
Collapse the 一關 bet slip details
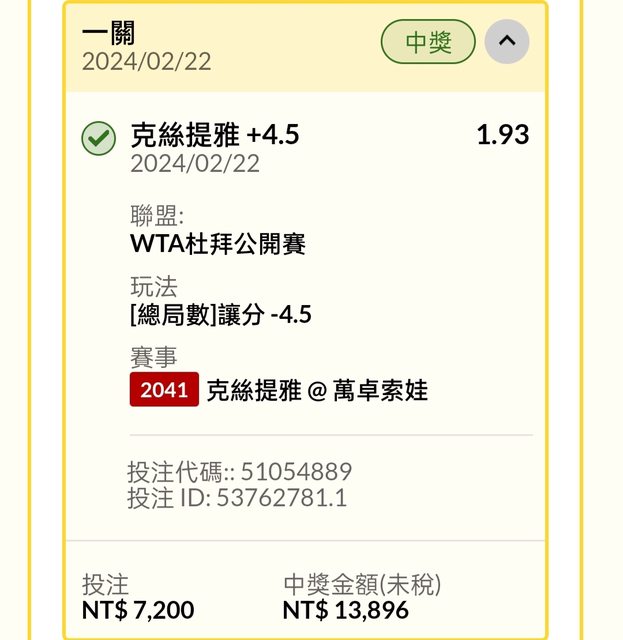tap(506, 42)
